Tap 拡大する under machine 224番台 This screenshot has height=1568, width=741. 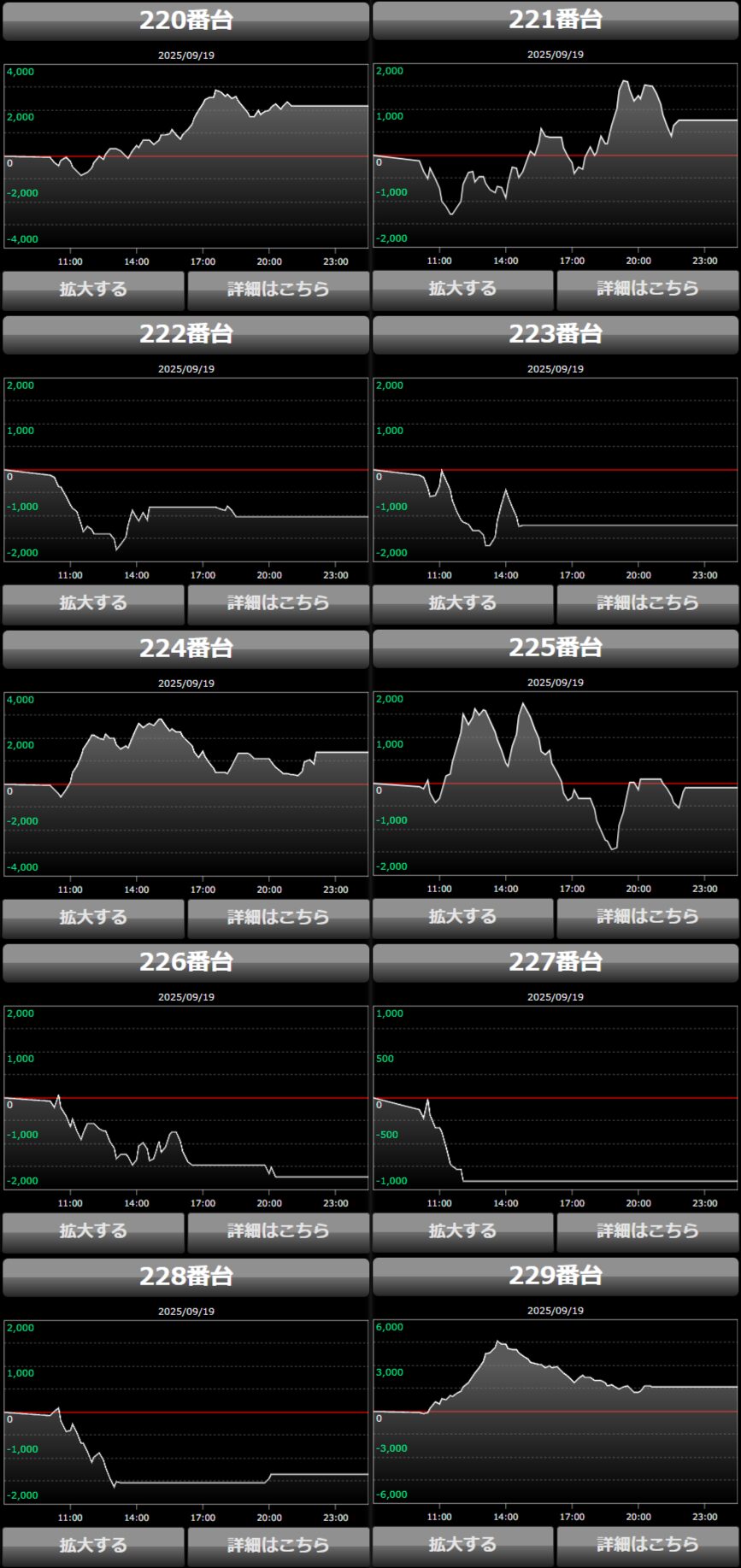coord(93,918)
